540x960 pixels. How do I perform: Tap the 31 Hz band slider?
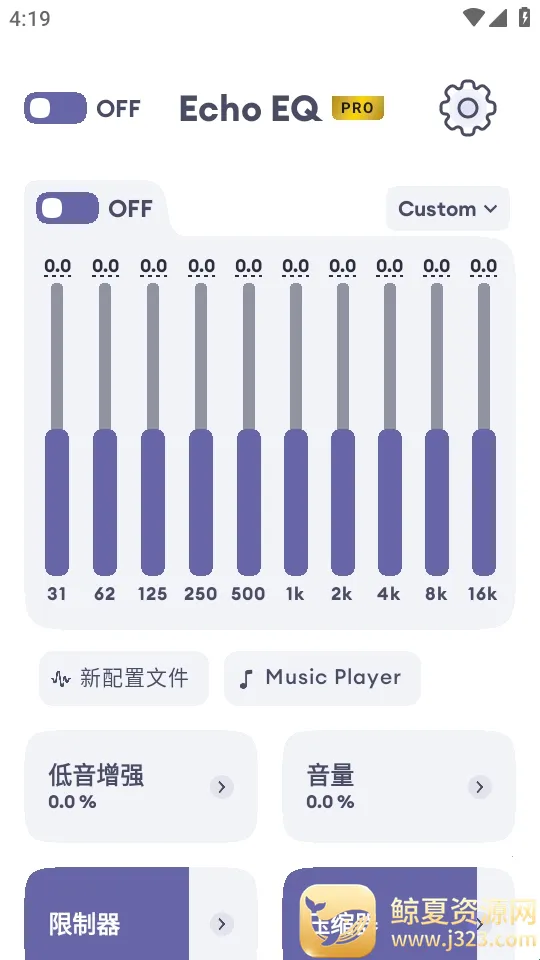coord(57,429)
